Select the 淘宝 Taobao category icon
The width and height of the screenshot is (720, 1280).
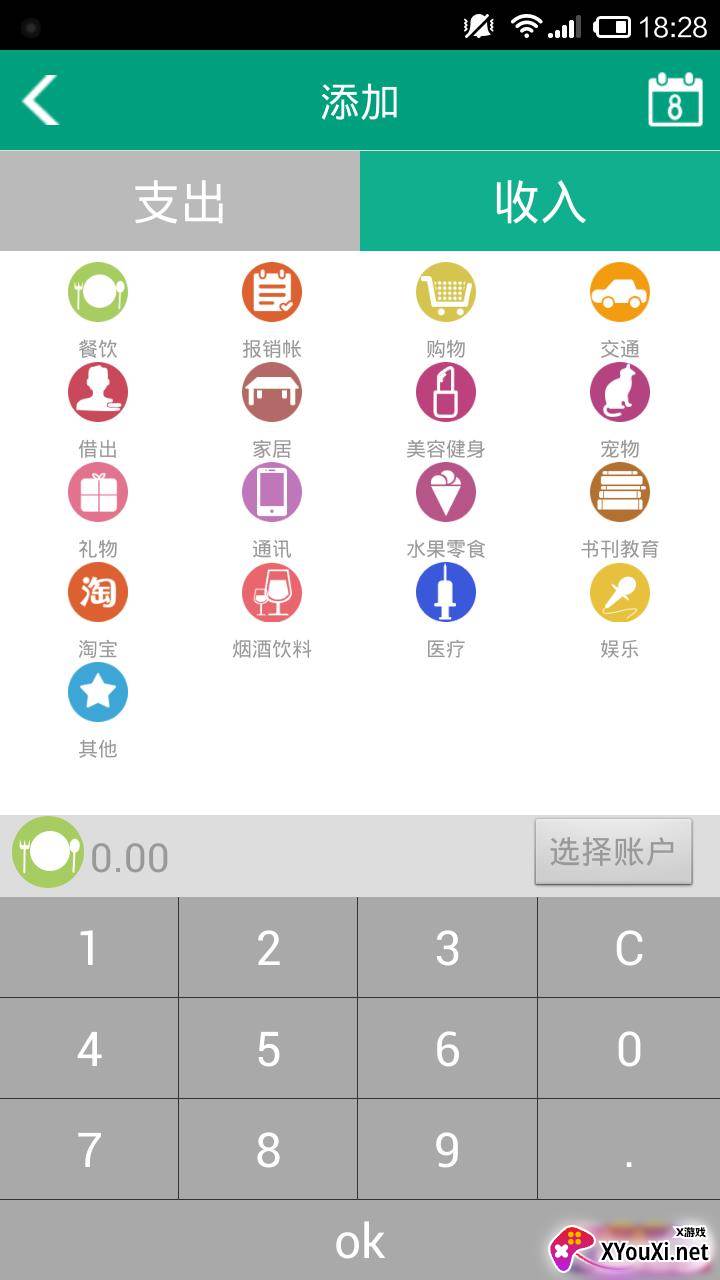coord(97,591)
